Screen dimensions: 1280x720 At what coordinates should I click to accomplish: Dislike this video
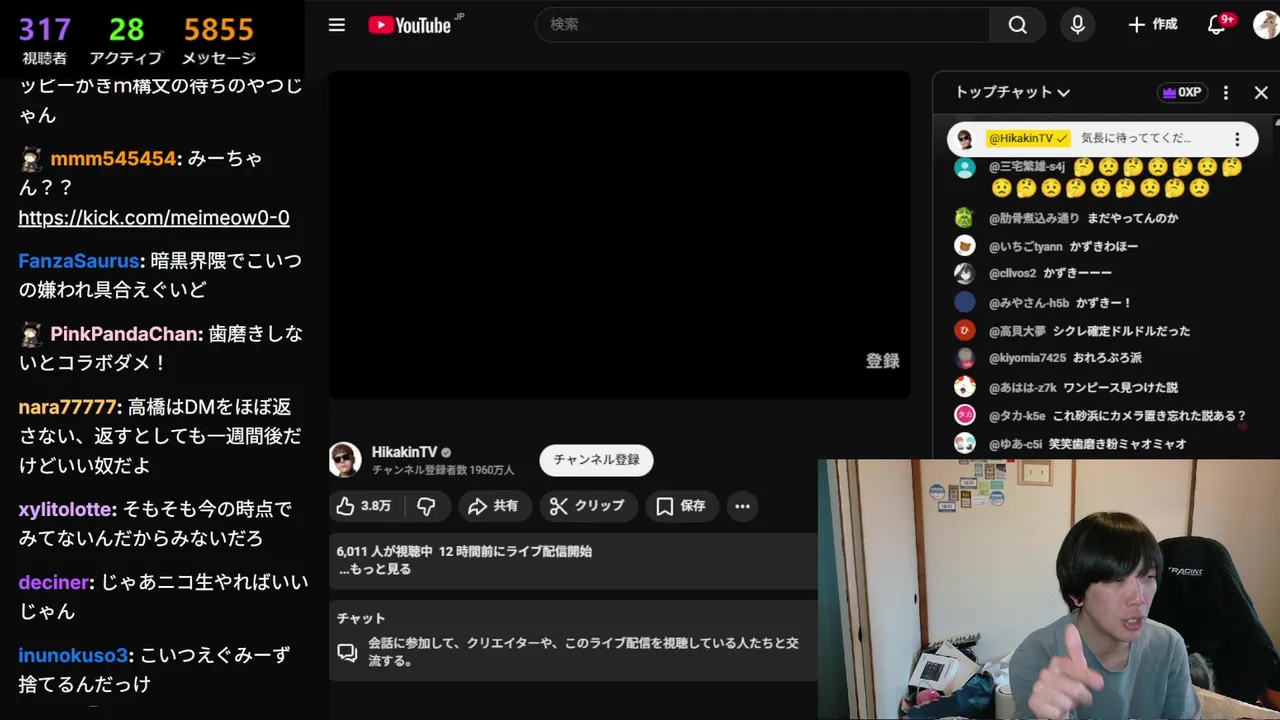pyautogui.click(x=426, y=506)
